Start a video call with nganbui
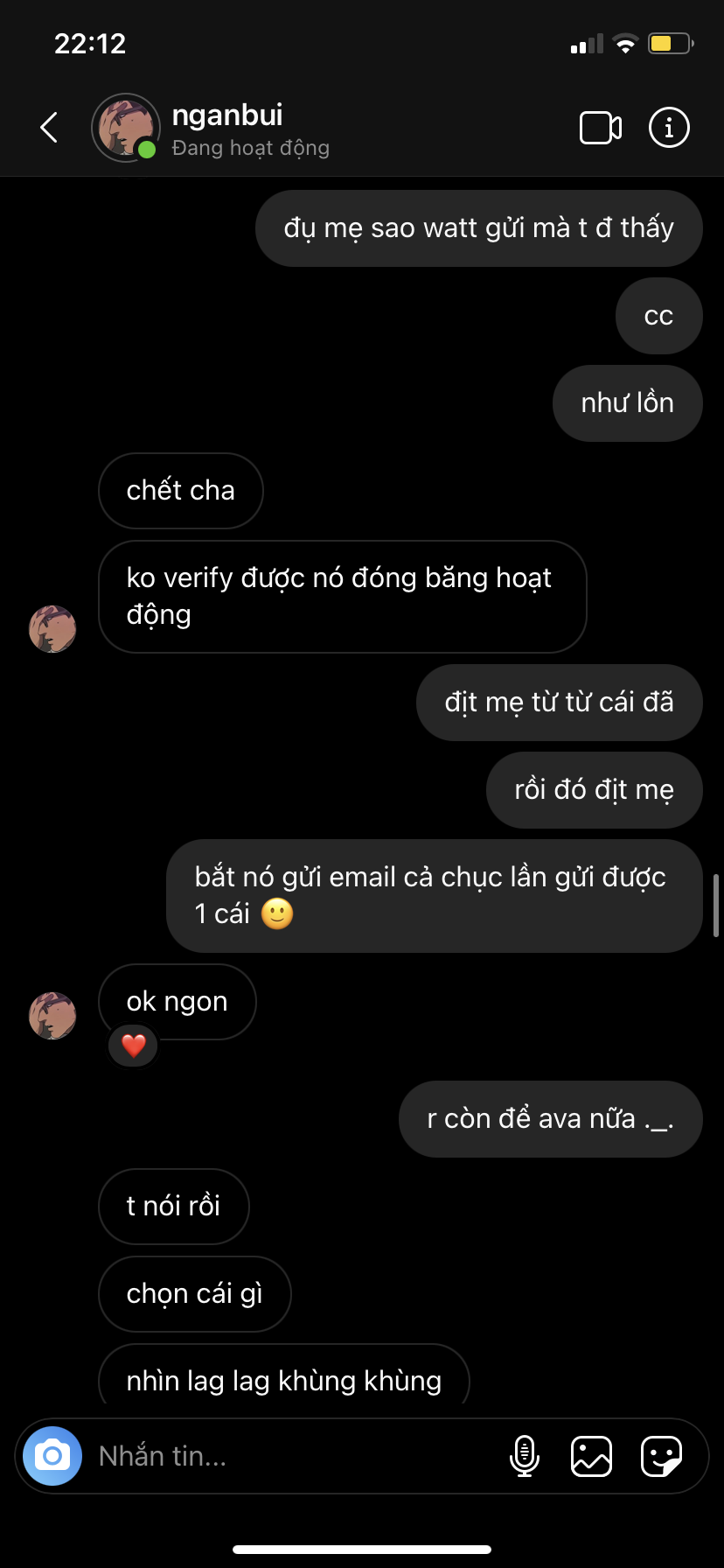The height and width of the screenshot is (1568, 724). (x=601, y=128)
